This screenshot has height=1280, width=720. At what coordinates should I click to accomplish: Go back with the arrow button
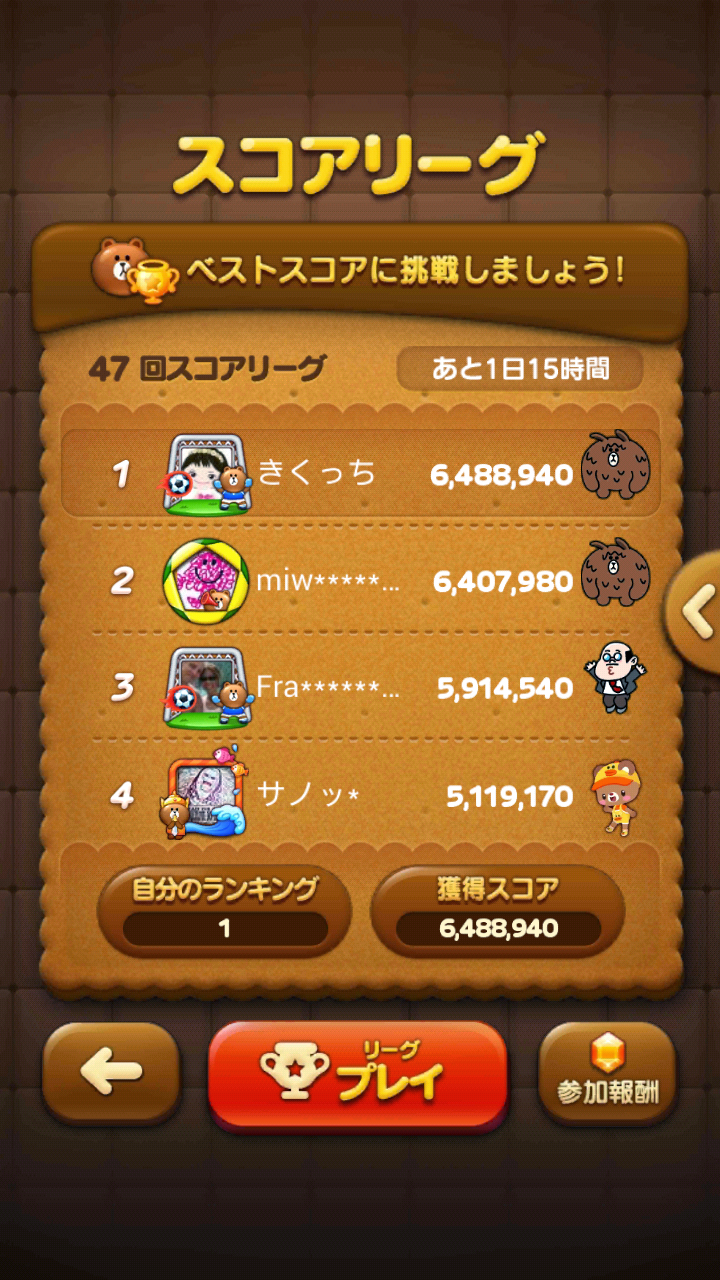coord(110,1073)
